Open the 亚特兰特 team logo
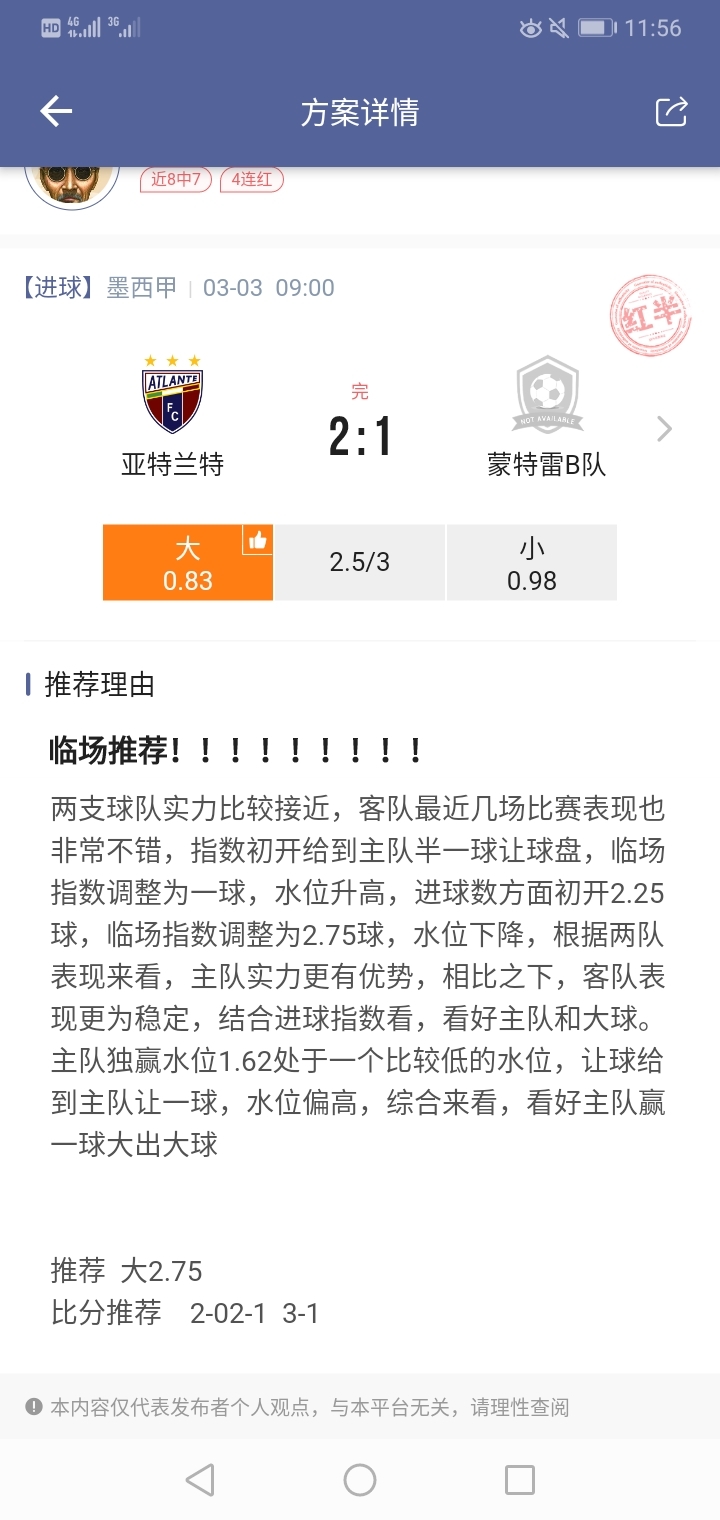 (x=172, y=400)
